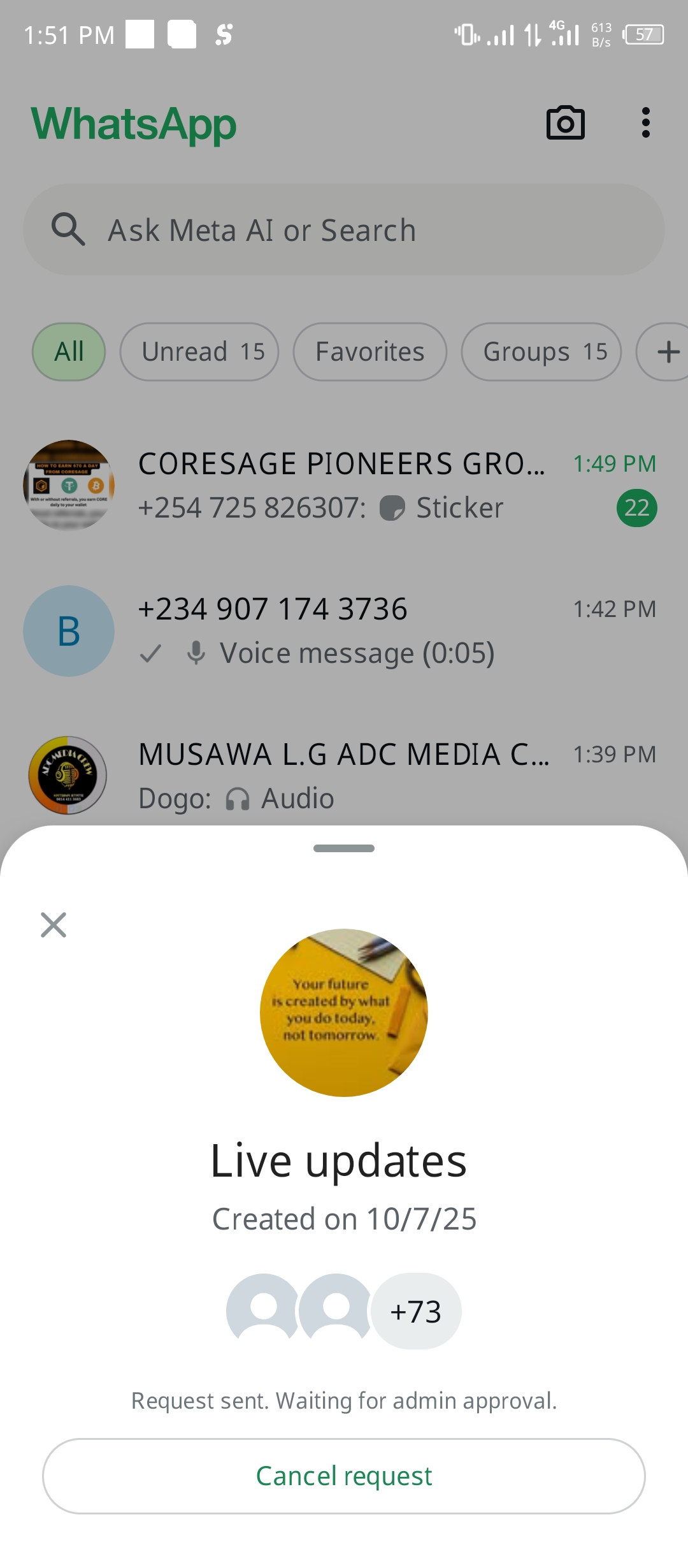Filter chats by Unread
The height and width of the screenshot is (1568, 688).
pyautogui.click(x=199, y=352)
